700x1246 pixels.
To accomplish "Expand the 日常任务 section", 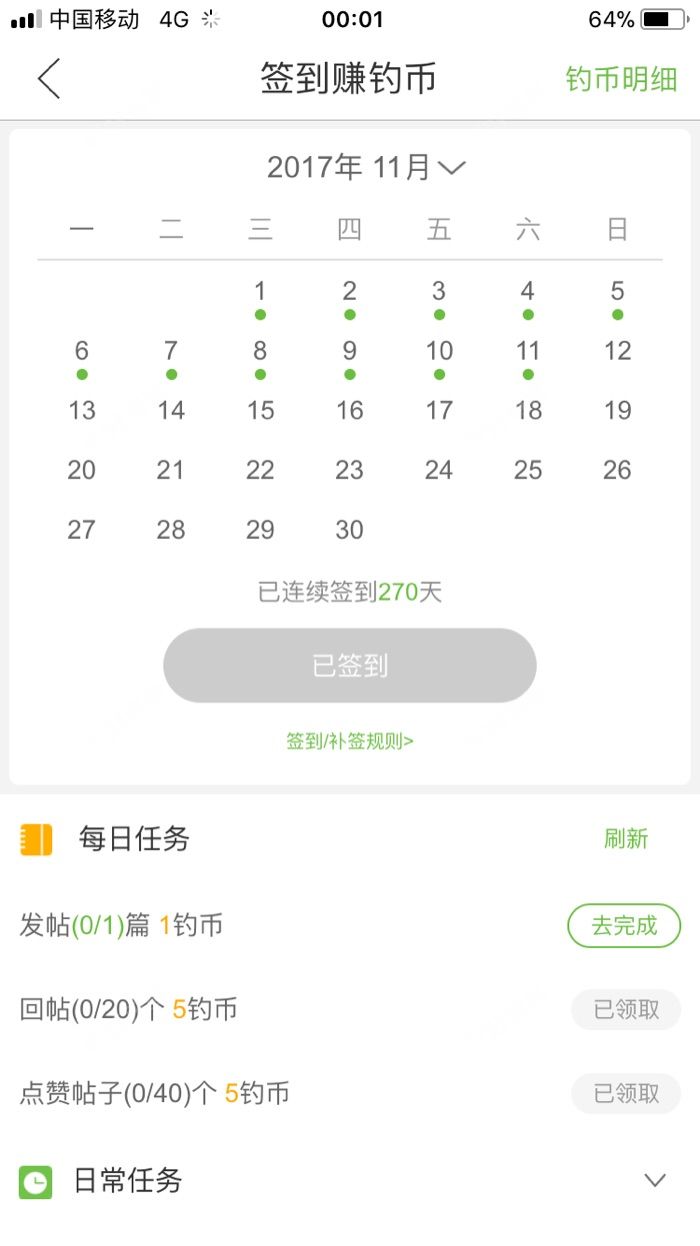I will pyautogui.click(x=654, y=1181).
